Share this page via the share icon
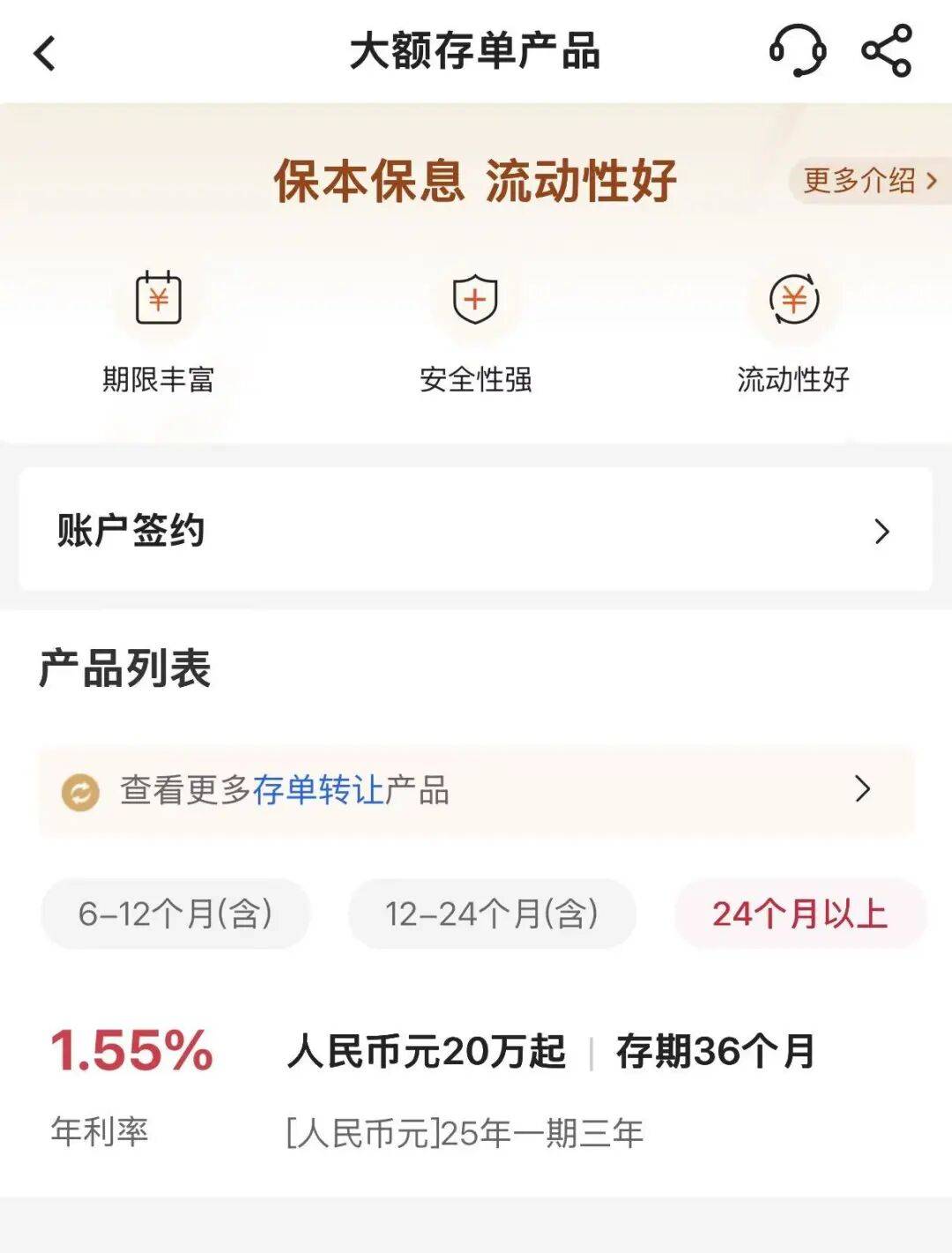The image size is (952, 1253). (886, 51)
